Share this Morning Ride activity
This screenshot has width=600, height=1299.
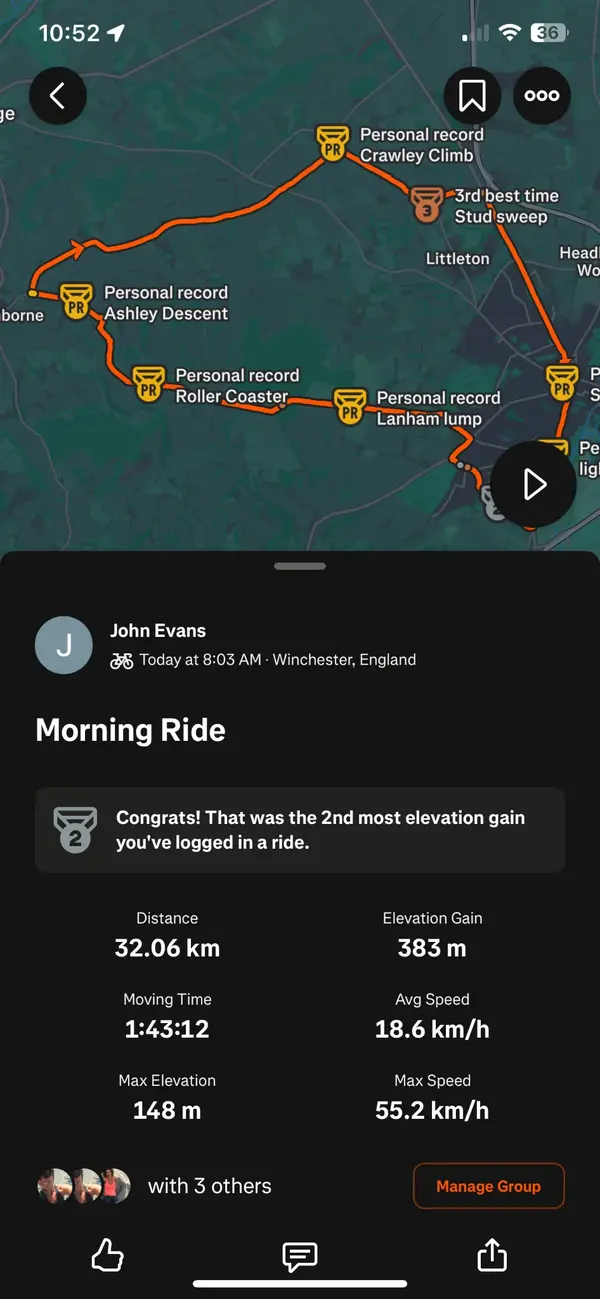[x=492, y=1256]
